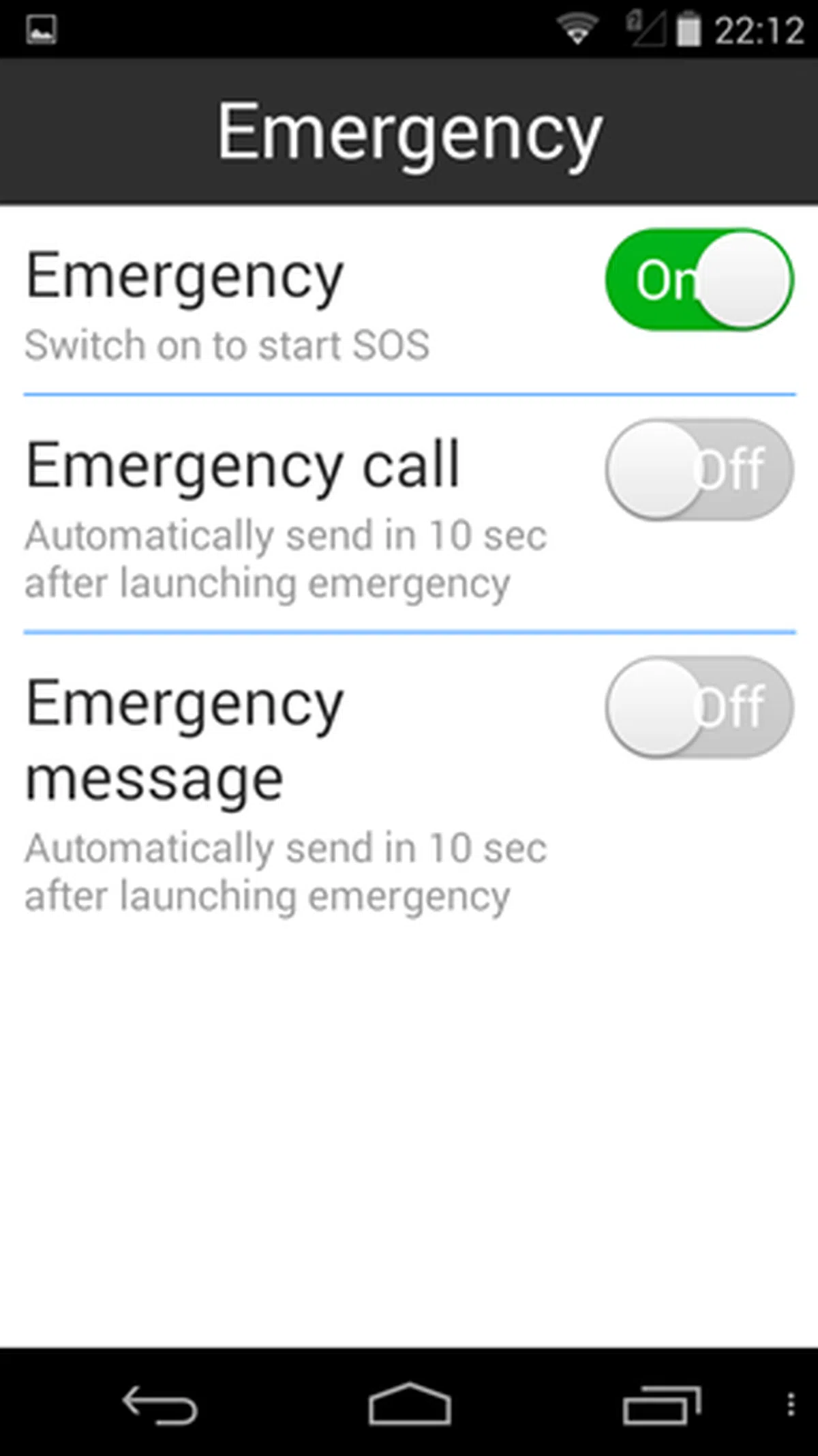Enable the Emergency call toggle

coord(699,470)
